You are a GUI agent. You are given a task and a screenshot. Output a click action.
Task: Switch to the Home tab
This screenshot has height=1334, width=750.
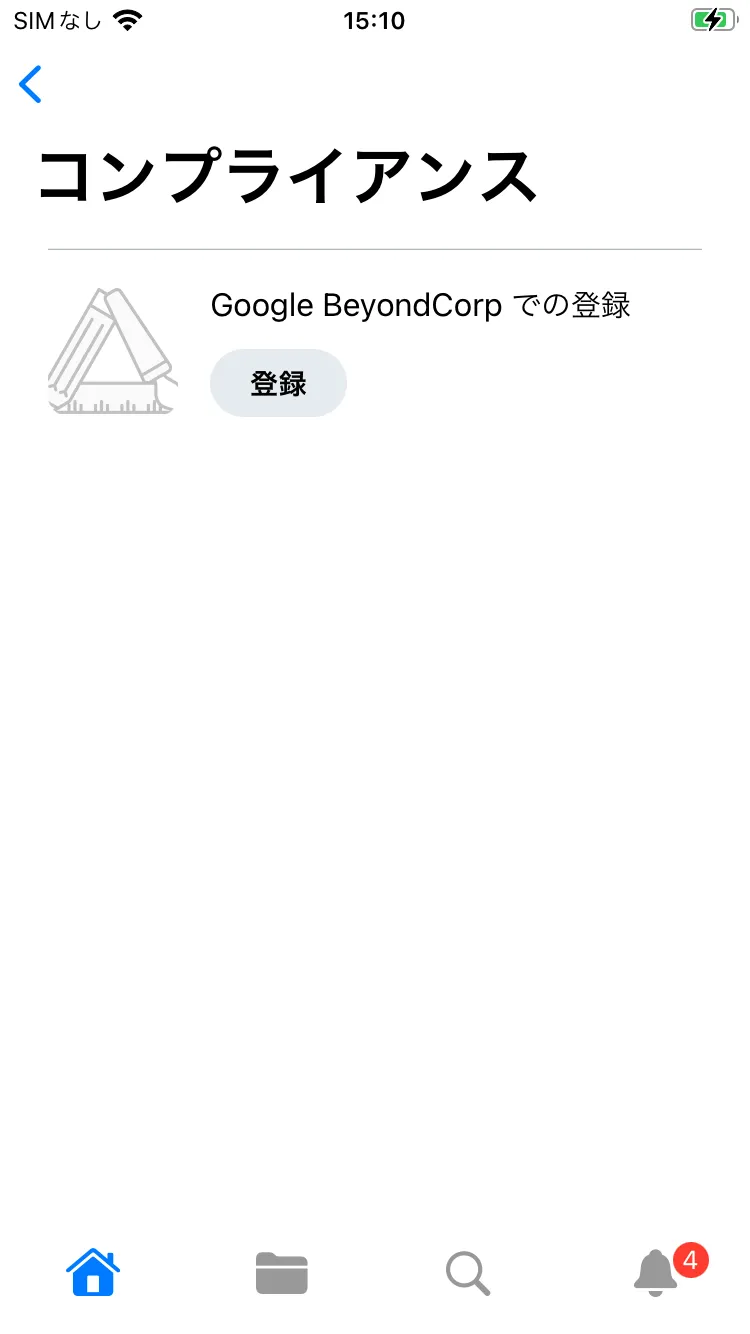[93, 1273]
